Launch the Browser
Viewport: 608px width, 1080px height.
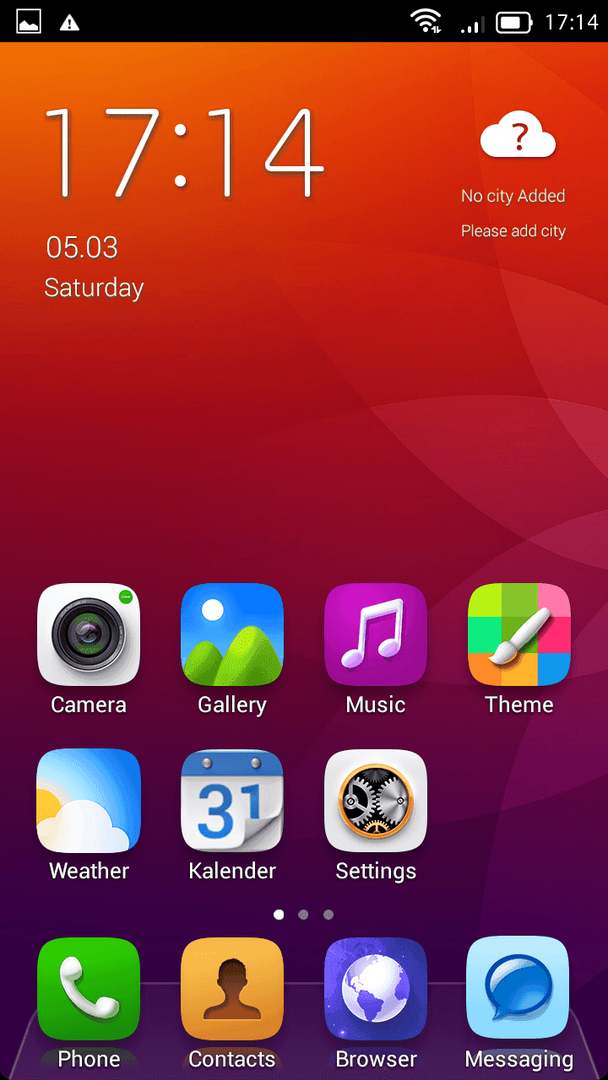(375, 989)
